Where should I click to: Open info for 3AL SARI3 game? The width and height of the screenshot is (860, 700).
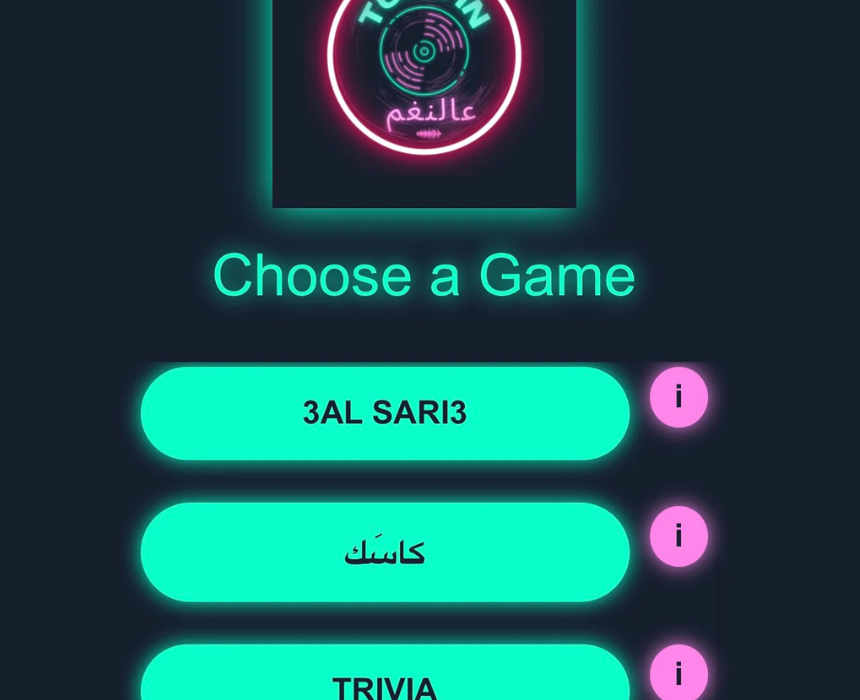click(679, 398)
